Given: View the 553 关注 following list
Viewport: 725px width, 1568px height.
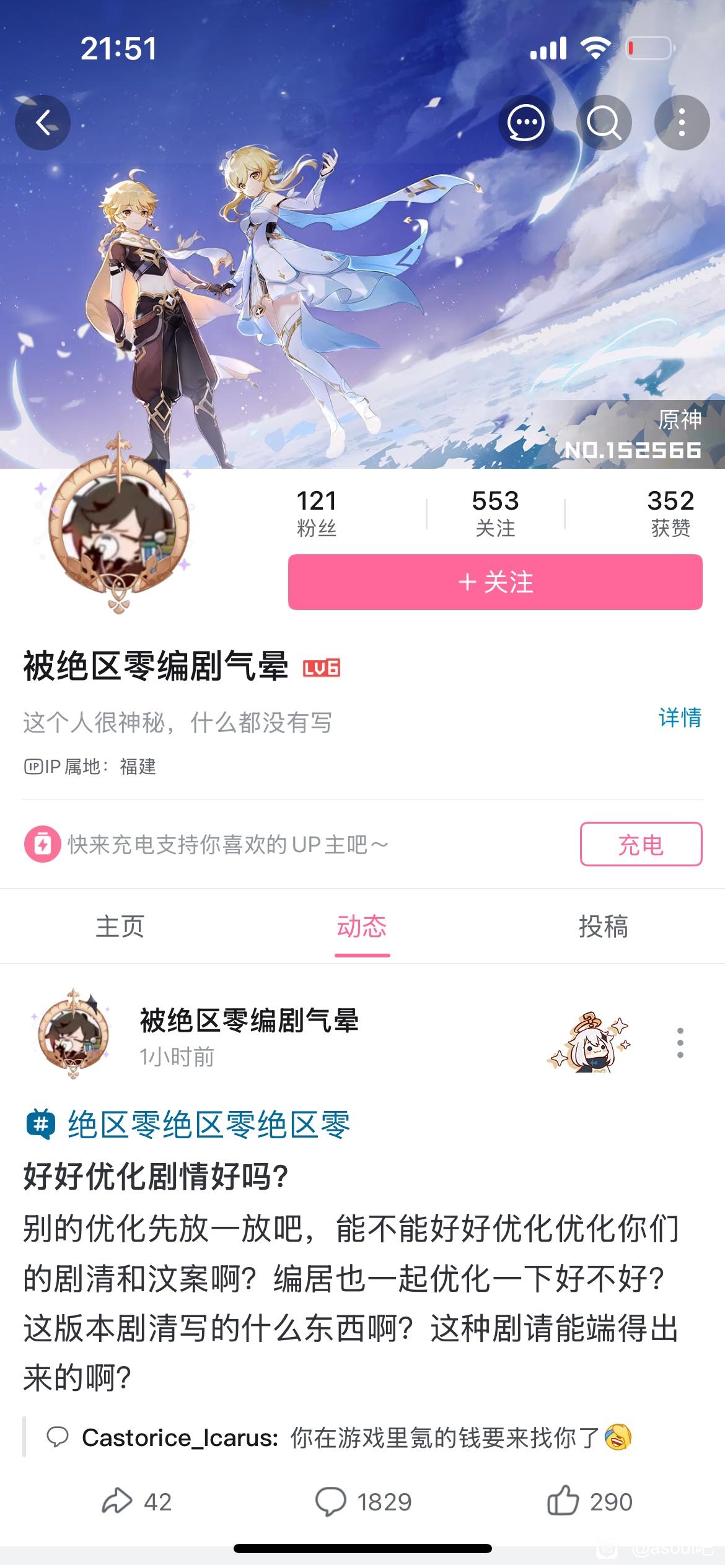Looking at the screenshot, I should [495, 513].
